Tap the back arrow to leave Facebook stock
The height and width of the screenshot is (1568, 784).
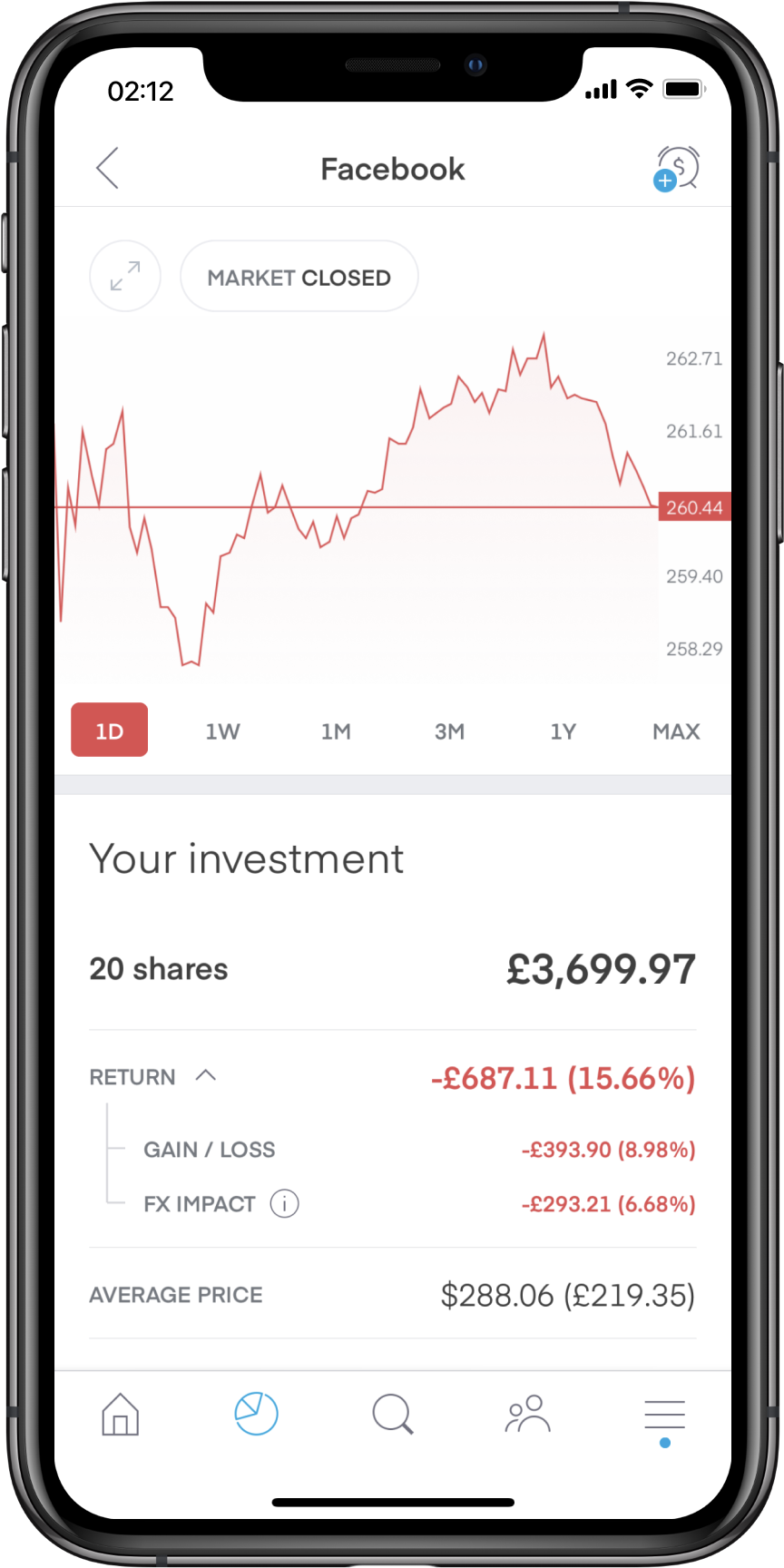point(107,169)
